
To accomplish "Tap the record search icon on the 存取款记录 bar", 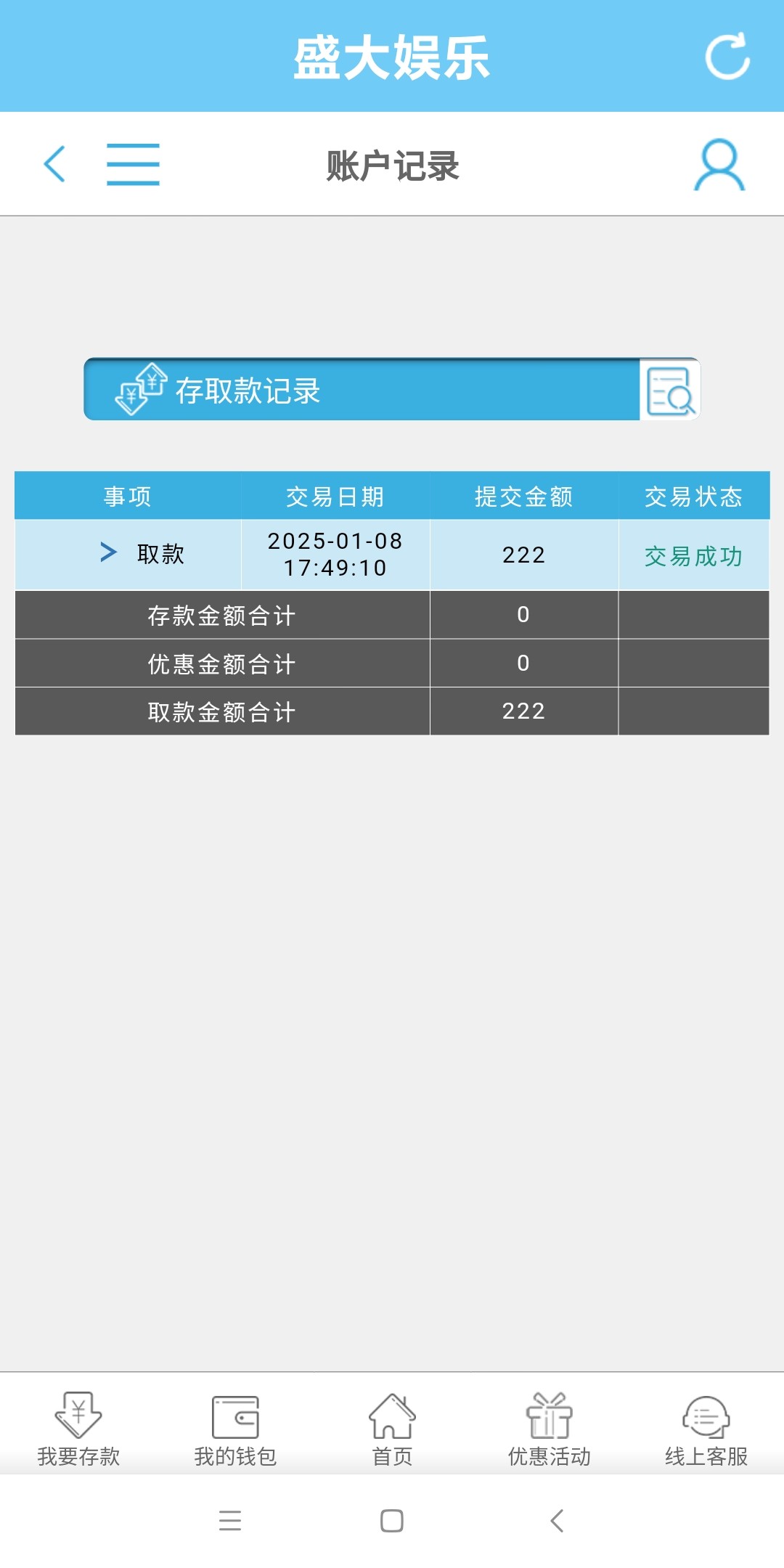I will click(669, 391).
